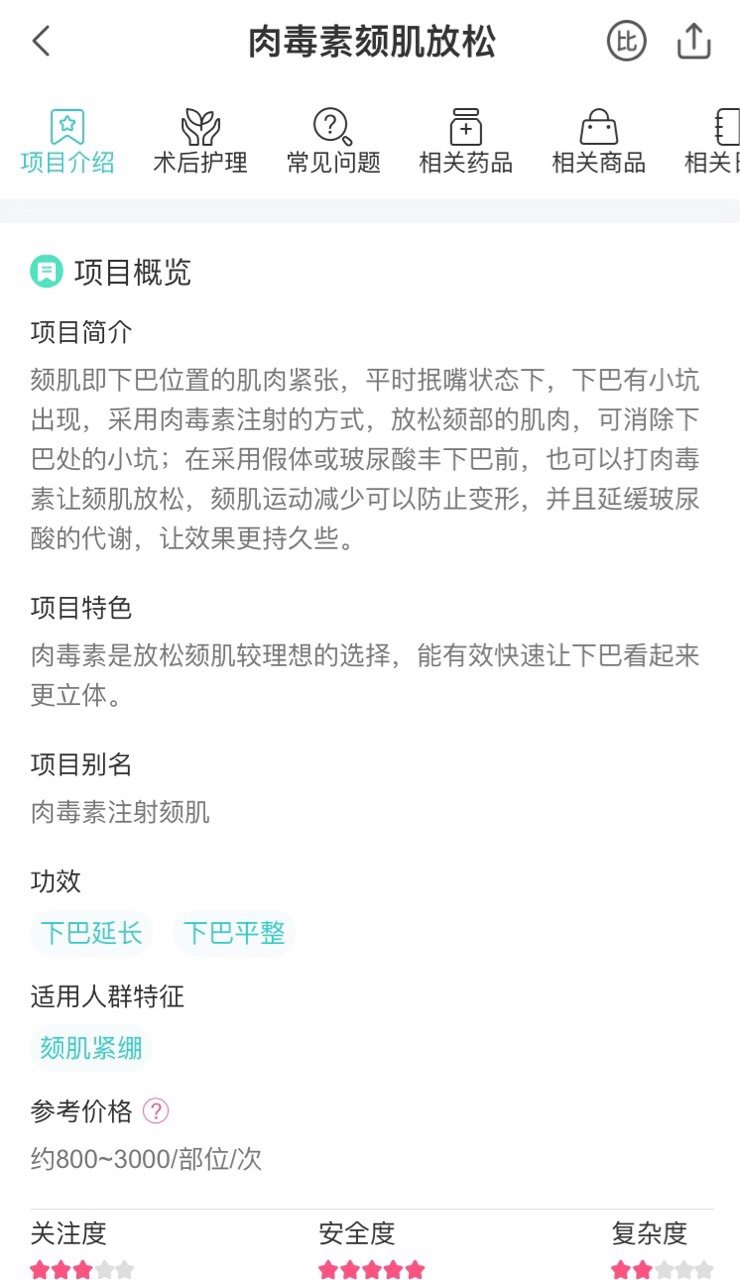Open the 比 compare icon
Viewport: 740px width, 1280px height.
point(627,42)
